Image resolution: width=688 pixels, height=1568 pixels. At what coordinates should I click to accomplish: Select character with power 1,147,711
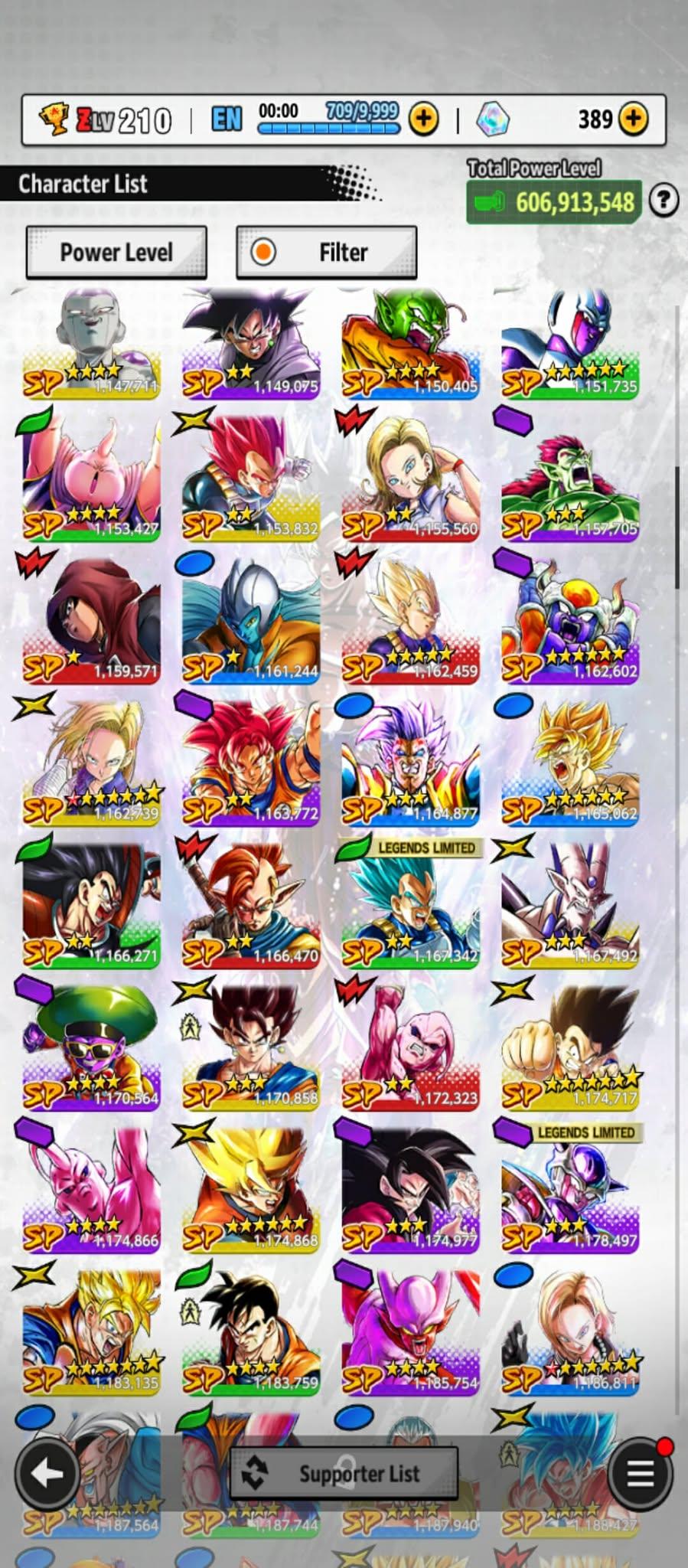click(92, 345)
